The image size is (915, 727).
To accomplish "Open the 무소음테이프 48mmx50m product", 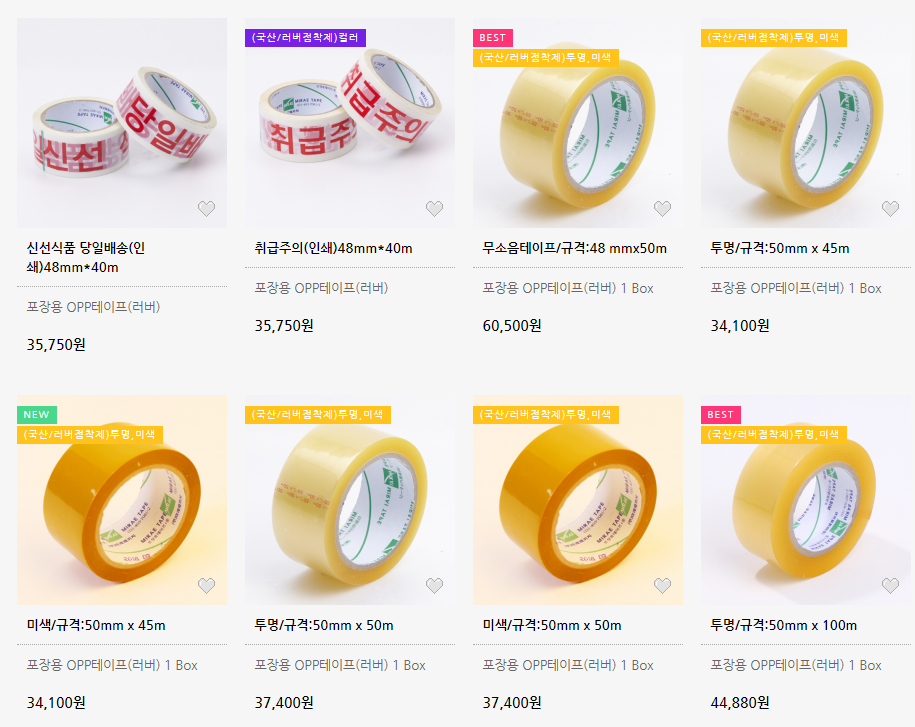I will pos(574,248).
